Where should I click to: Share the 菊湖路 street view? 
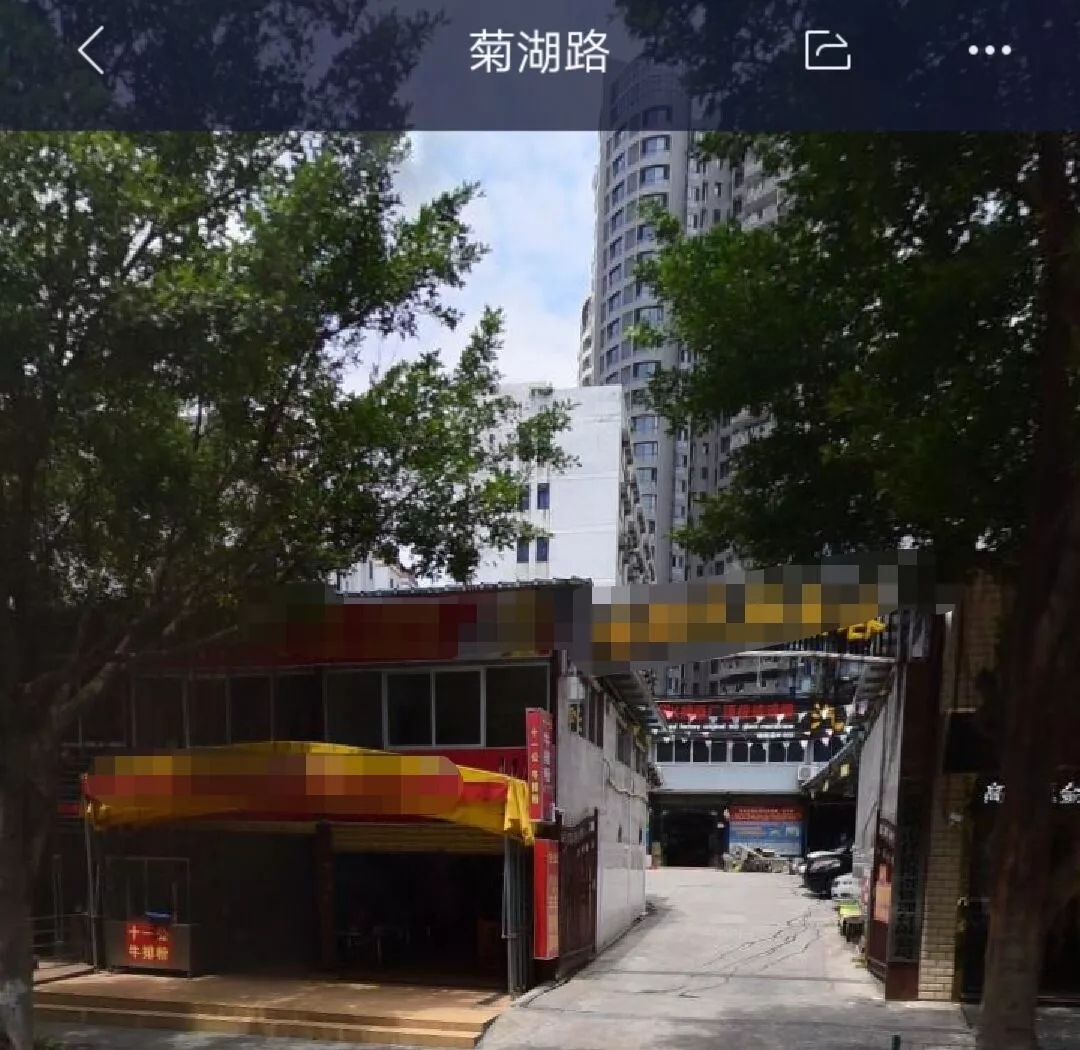[827, 51]
